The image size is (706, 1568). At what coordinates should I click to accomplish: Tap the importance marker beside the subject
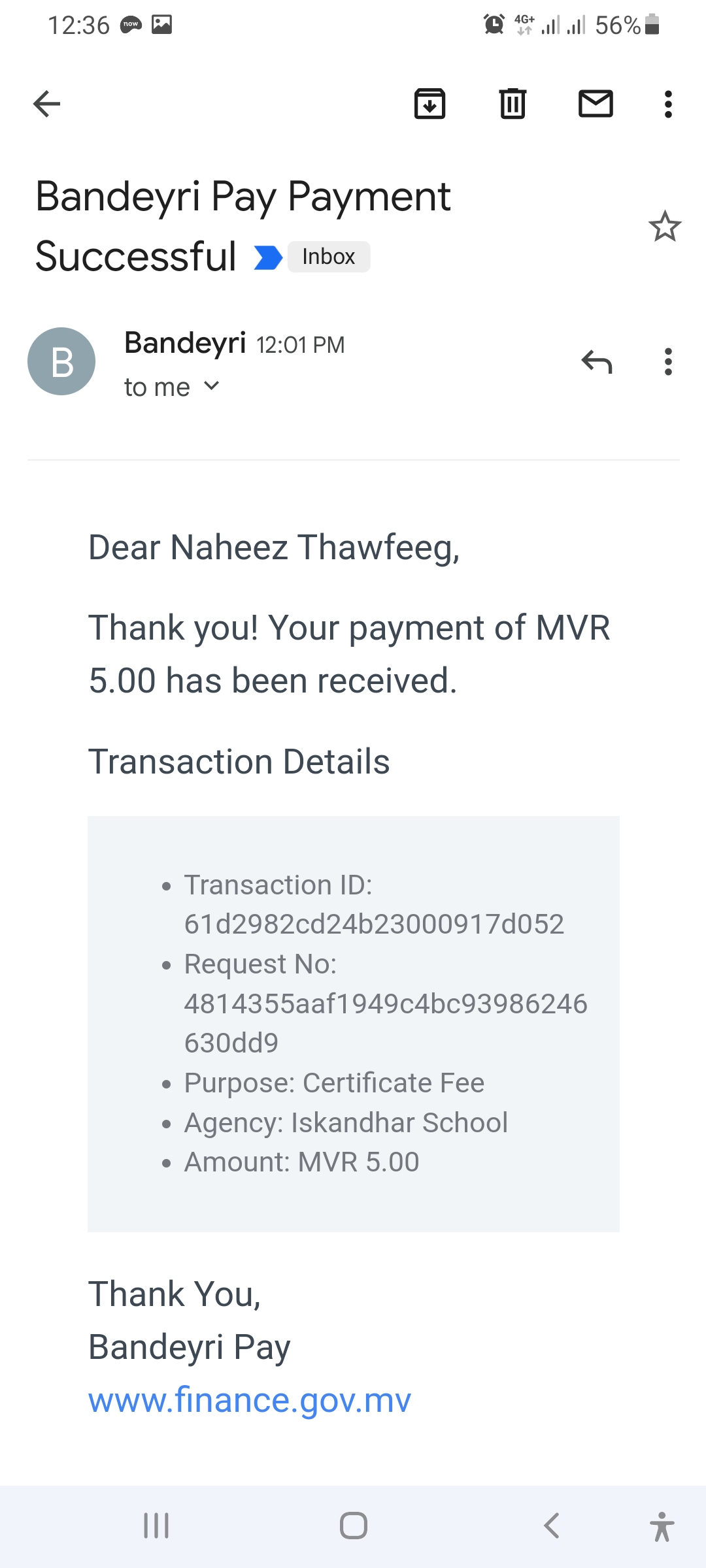(268, 257)
